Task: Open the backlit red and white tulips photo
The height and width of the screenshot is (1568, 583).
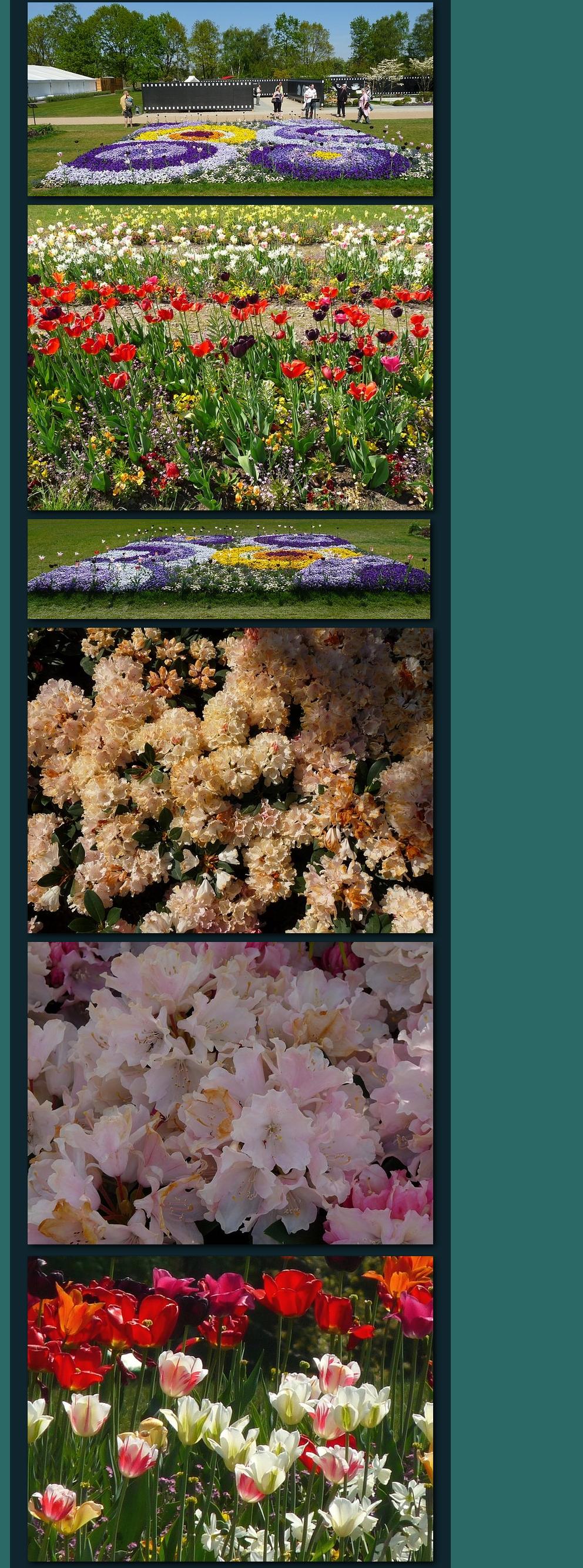Action: [230, 1408]
